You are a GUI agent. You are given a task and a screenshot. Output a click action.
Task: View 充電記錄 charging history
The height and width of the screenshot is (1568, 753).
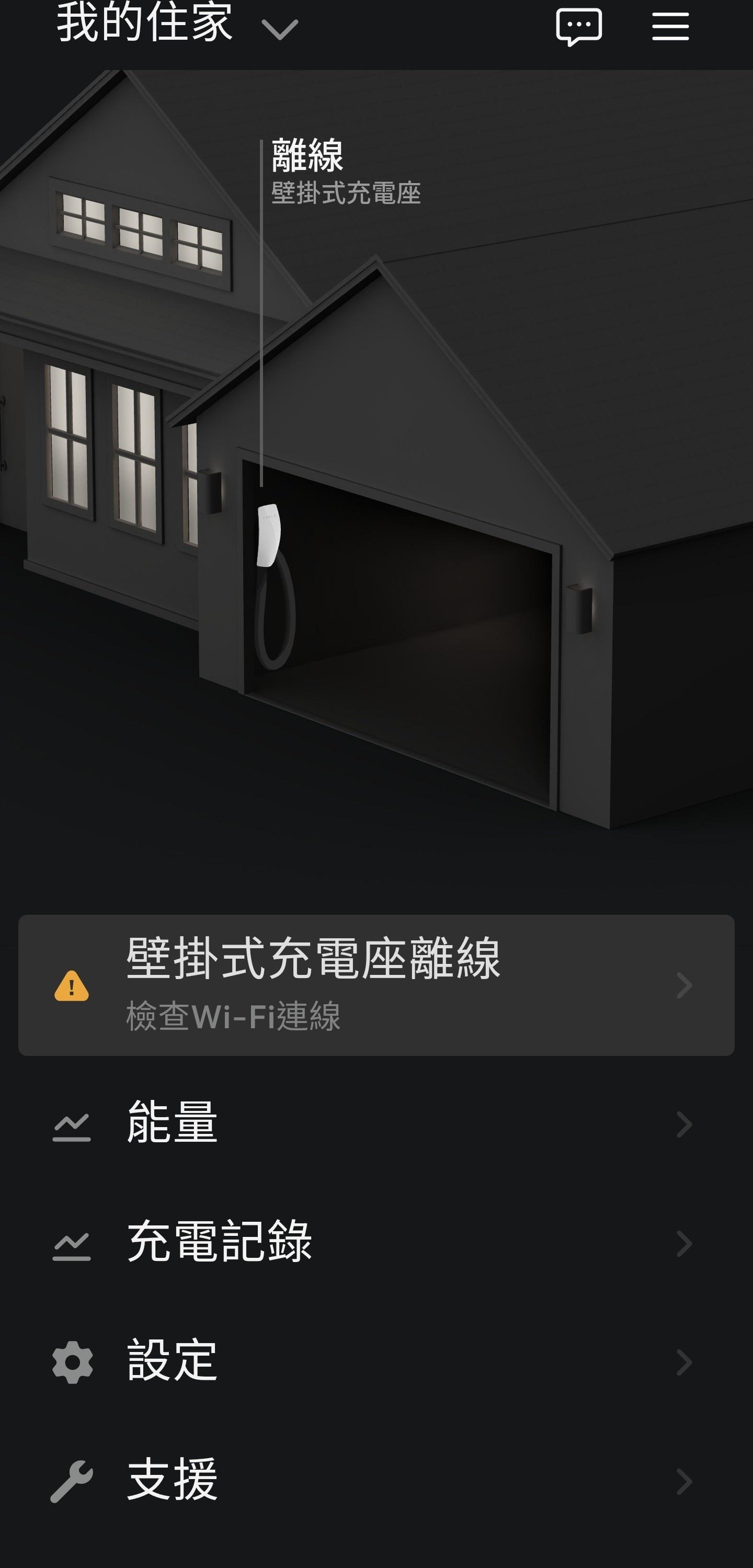376,1243
